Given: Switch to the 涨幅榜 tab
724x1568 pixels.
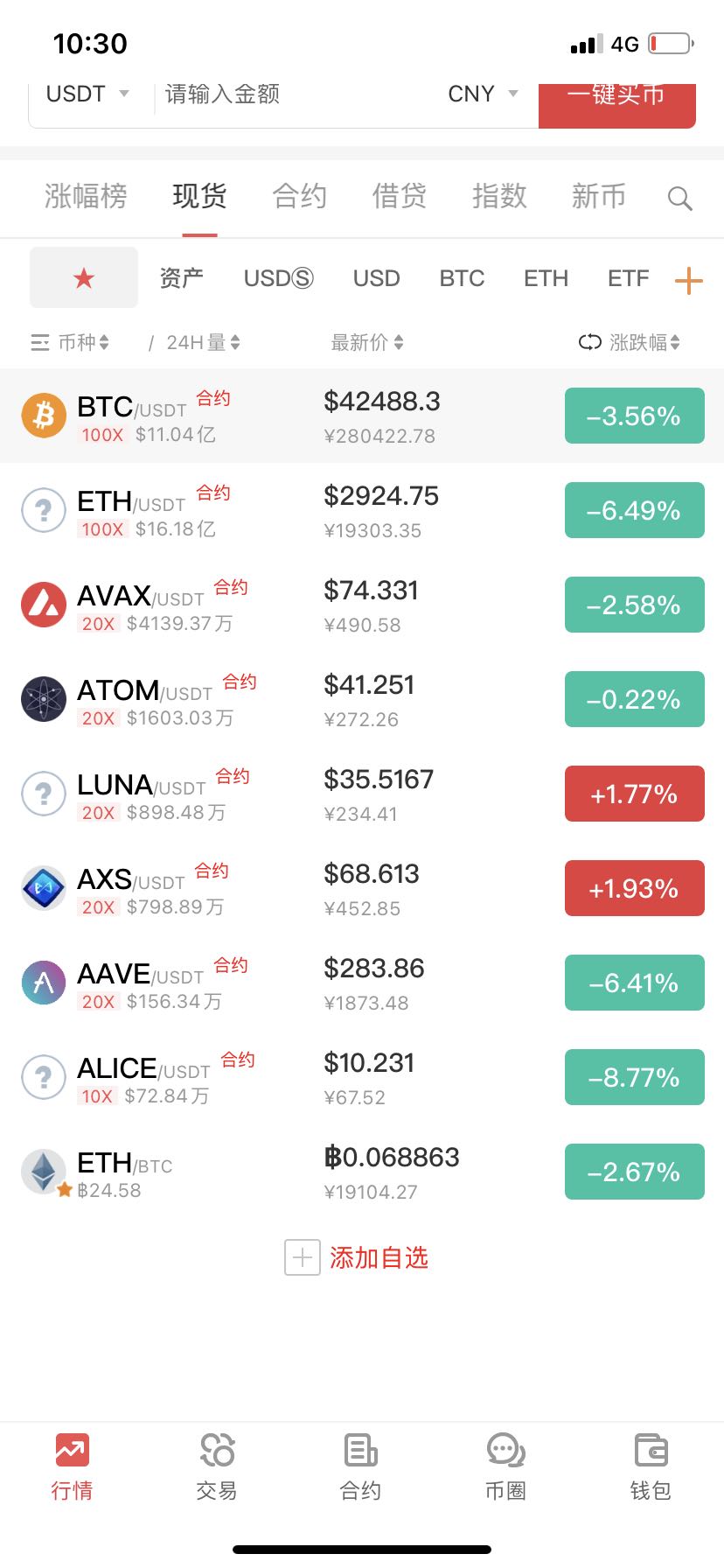Looking at the screenshot, I should [86, 196].
